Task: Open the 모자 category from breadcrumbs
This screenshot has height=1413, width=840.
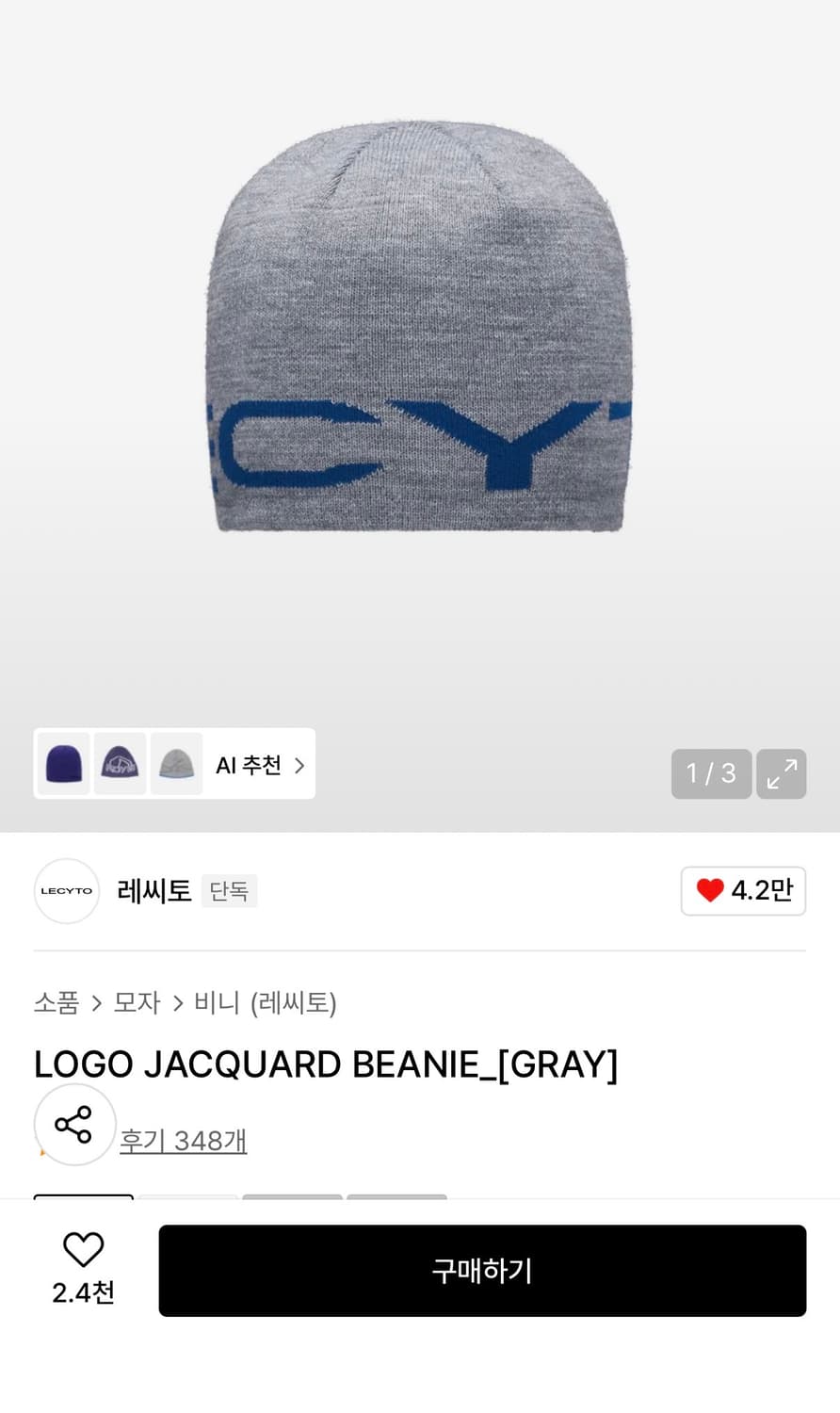Action: click(x=137, y=1002)
